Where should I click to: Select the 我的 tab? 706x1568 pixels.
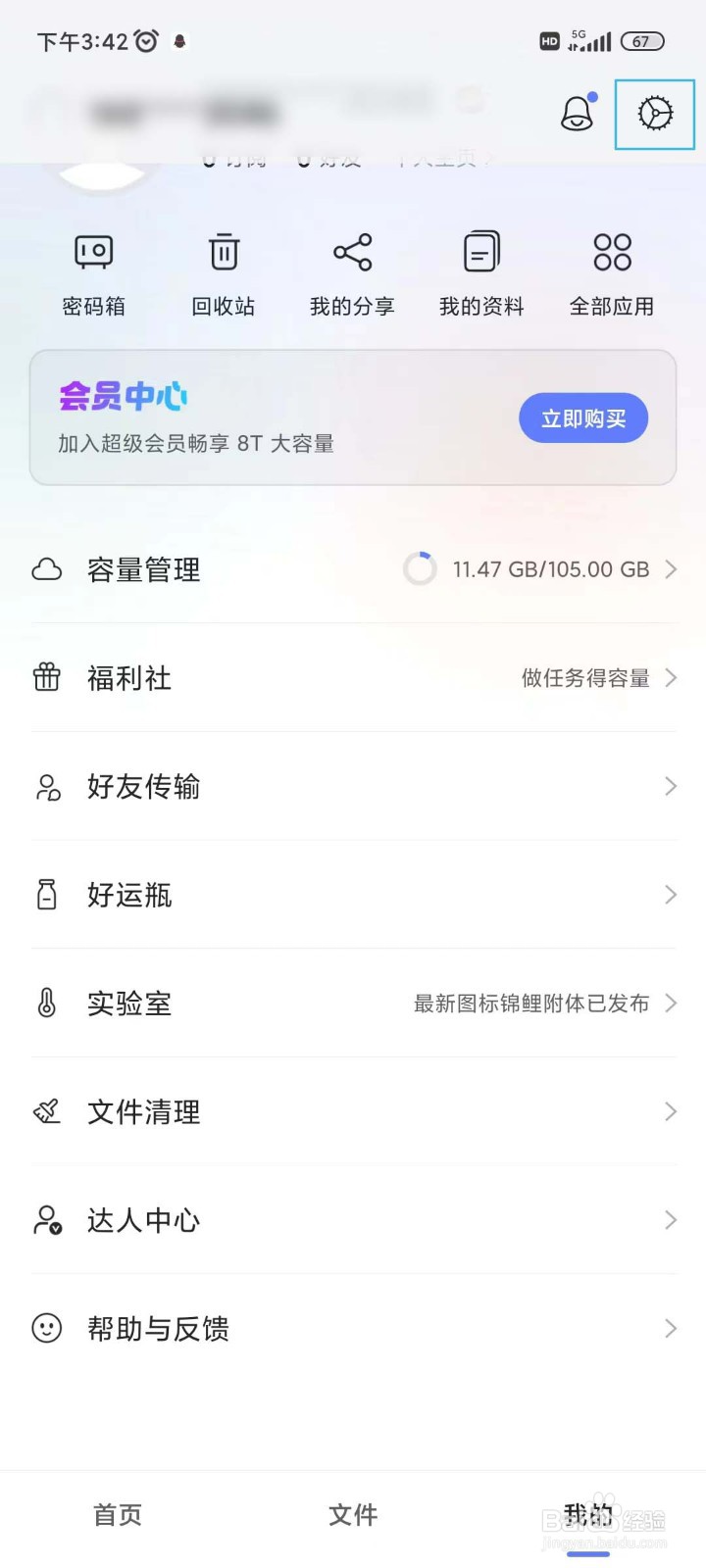(588, 1515)
